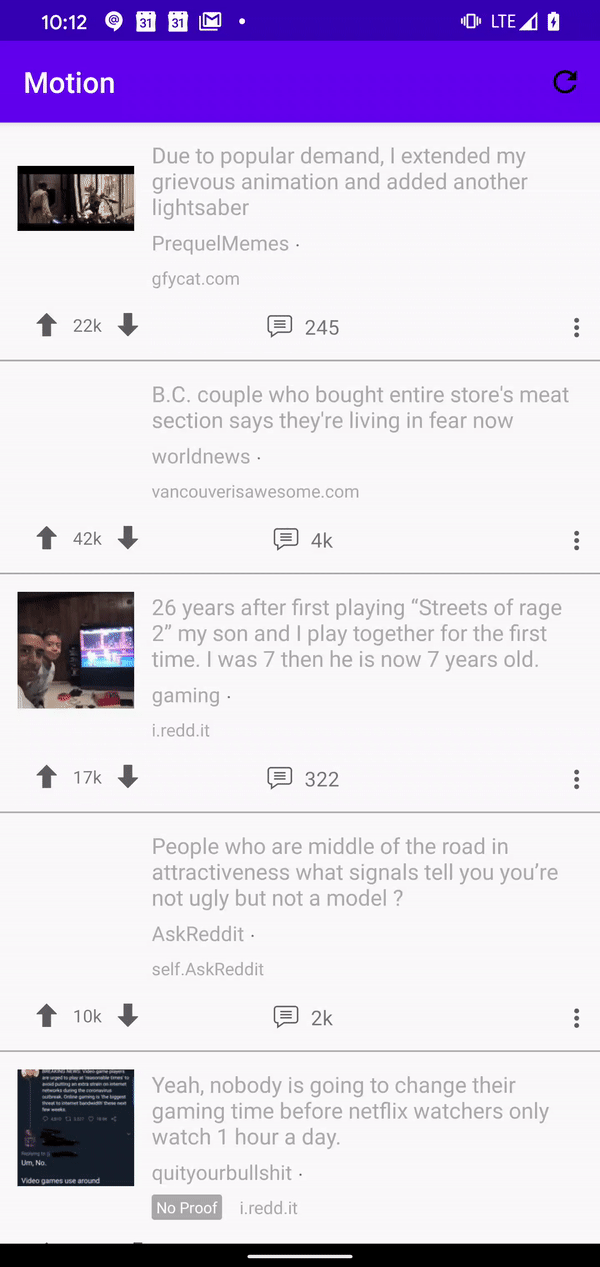Open the netflix watchers gaming time post
Screen dimensions: 600x1267
click(348, 1111)
